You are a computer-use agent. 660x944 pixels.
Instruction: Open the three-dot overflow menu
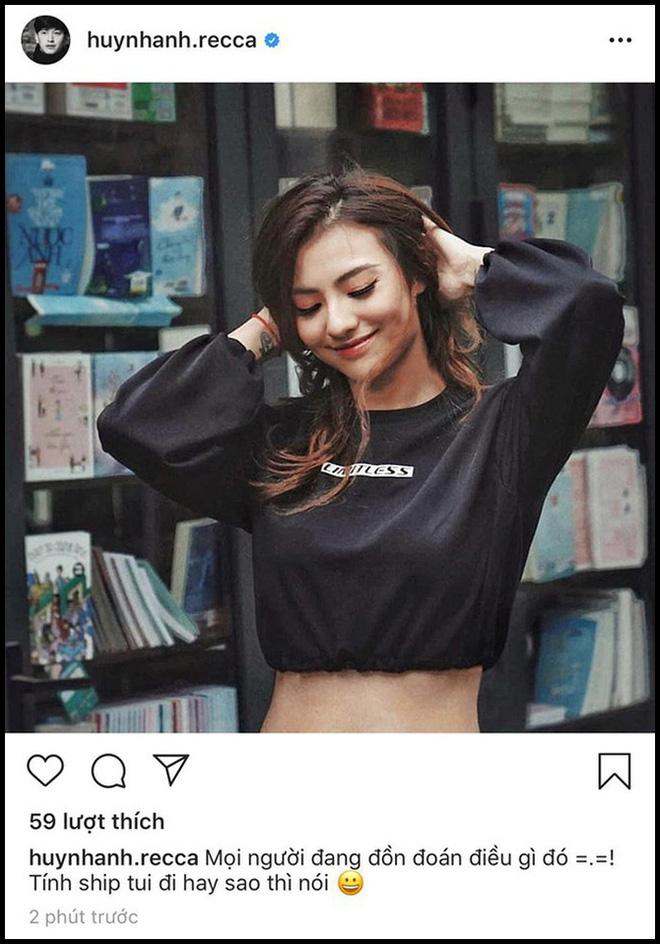click(620, 41)
